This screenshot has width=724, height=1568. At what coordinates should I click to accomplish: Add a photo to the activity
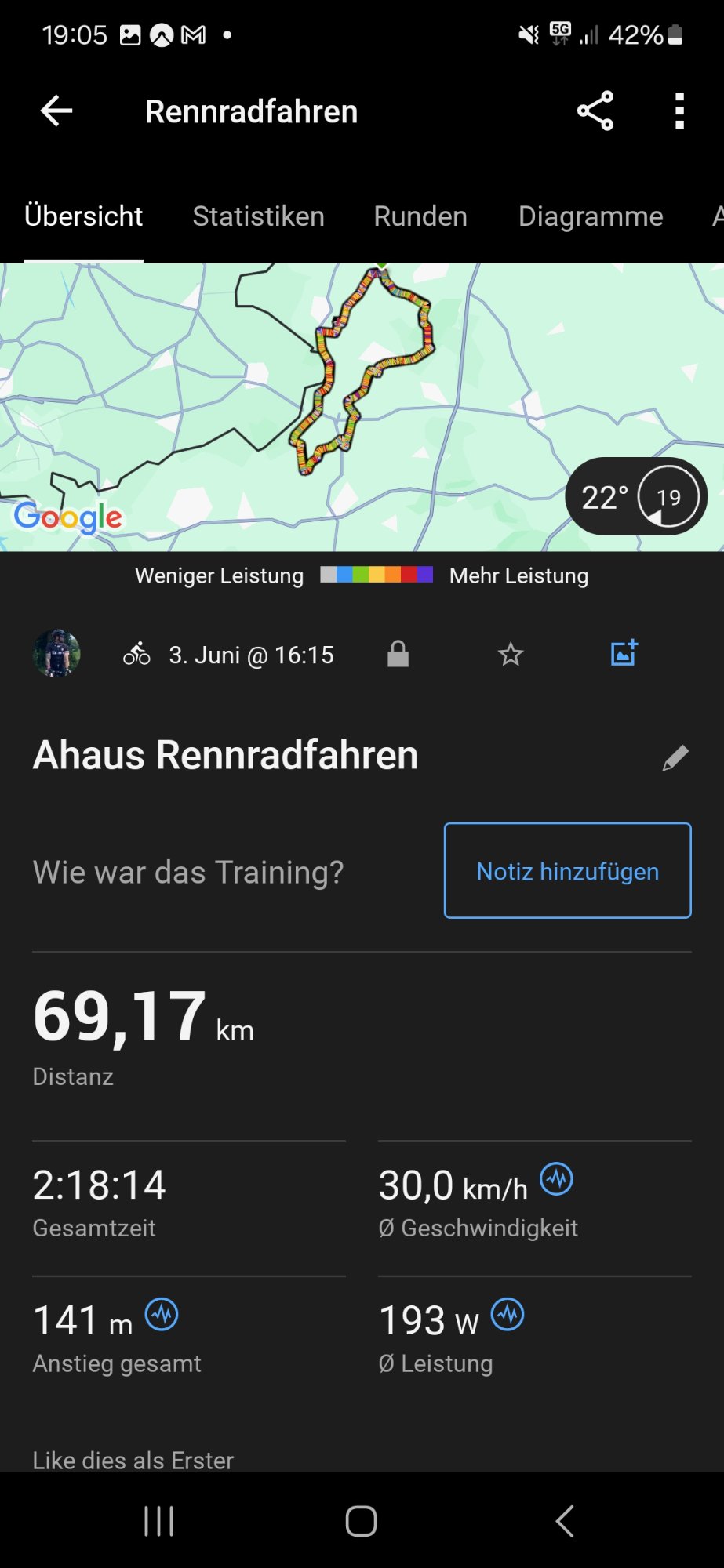624,653
